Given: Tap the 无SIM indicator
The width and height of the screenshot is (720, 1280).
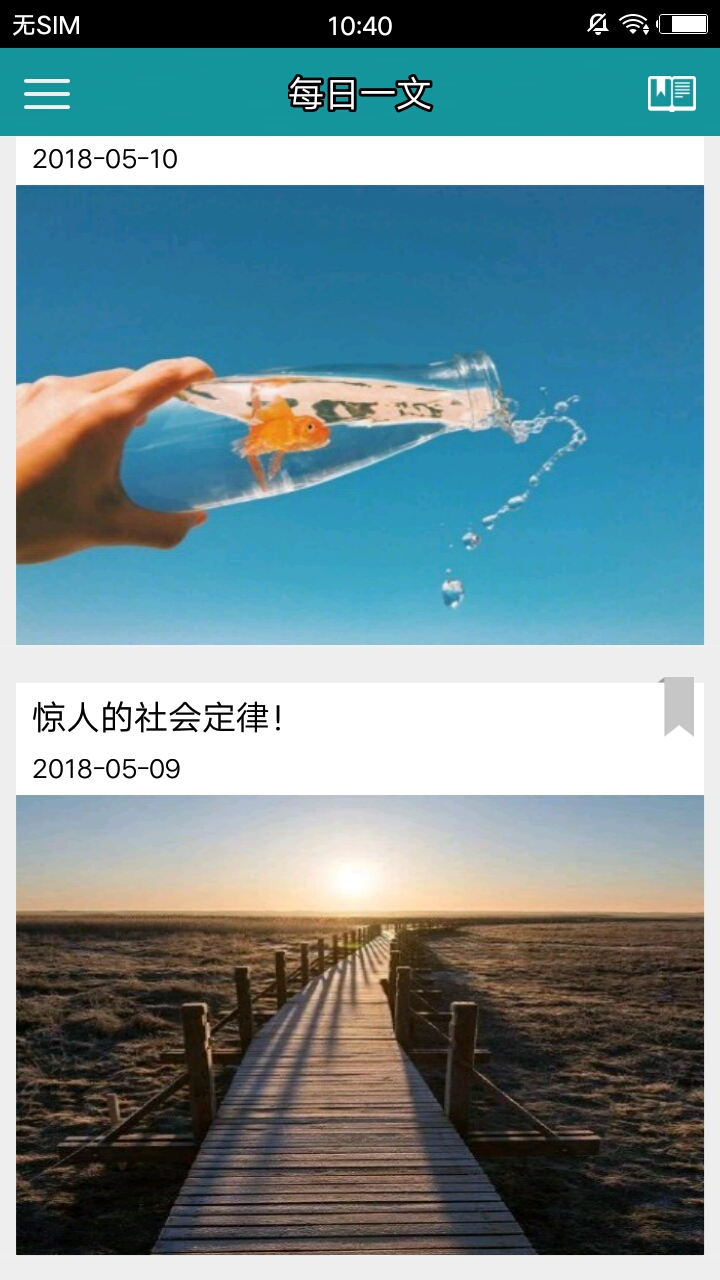Looking at the screenshot, I should (x=44, y=25).
